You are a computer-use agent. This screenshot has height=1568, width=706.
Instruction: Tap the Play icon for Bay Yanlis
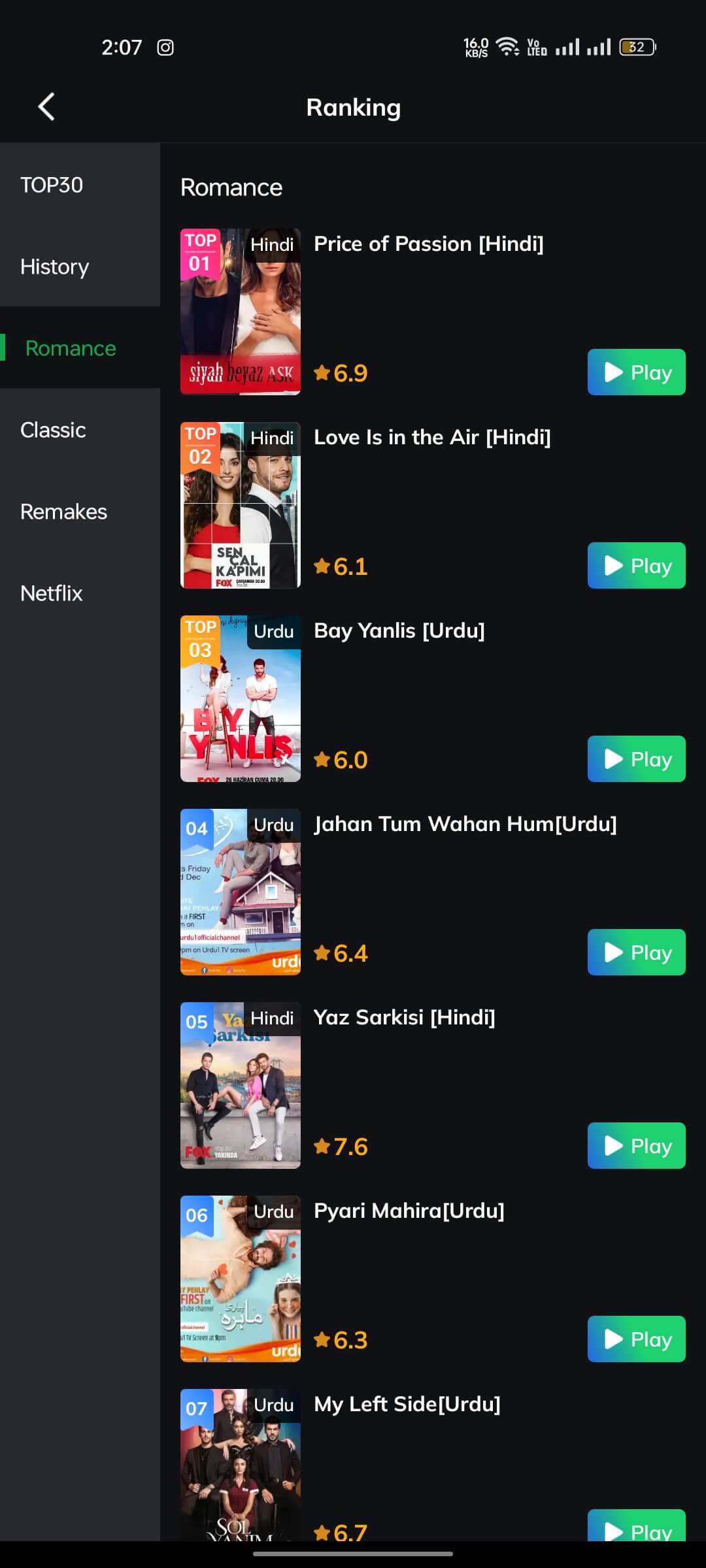pos(613,759)
